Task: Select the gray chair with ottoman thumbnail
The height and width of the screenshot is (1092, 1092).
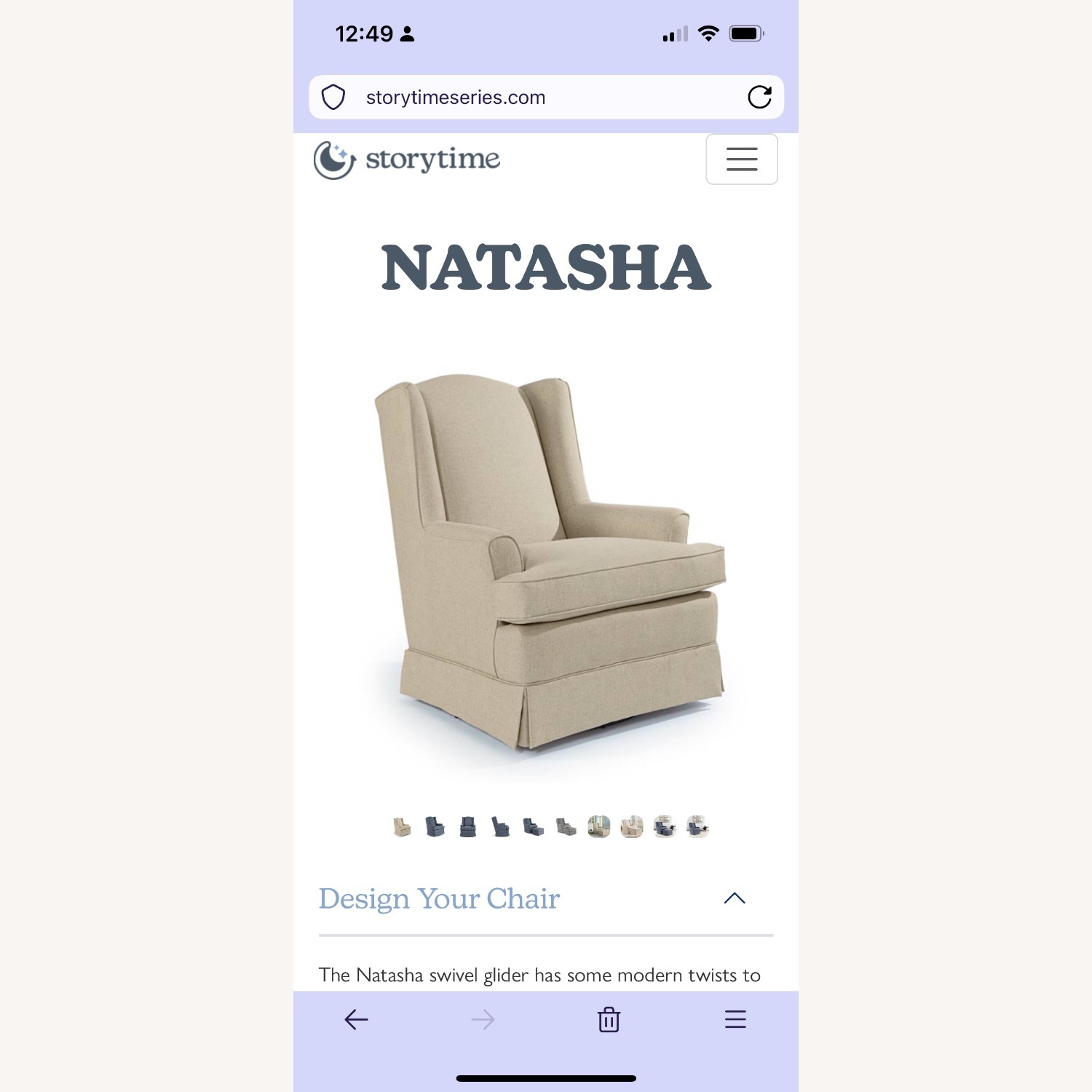Action: tap(566, 827)
